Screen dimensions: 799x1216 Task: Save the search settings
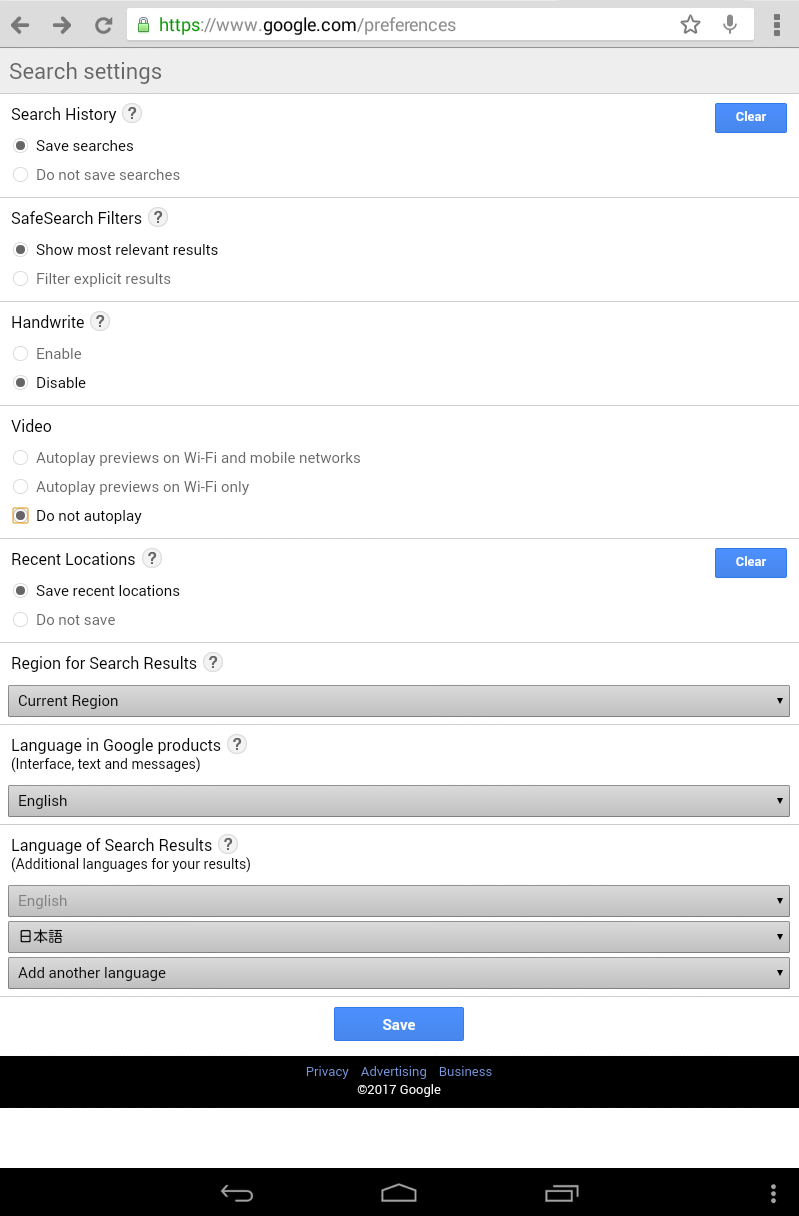398,1024
